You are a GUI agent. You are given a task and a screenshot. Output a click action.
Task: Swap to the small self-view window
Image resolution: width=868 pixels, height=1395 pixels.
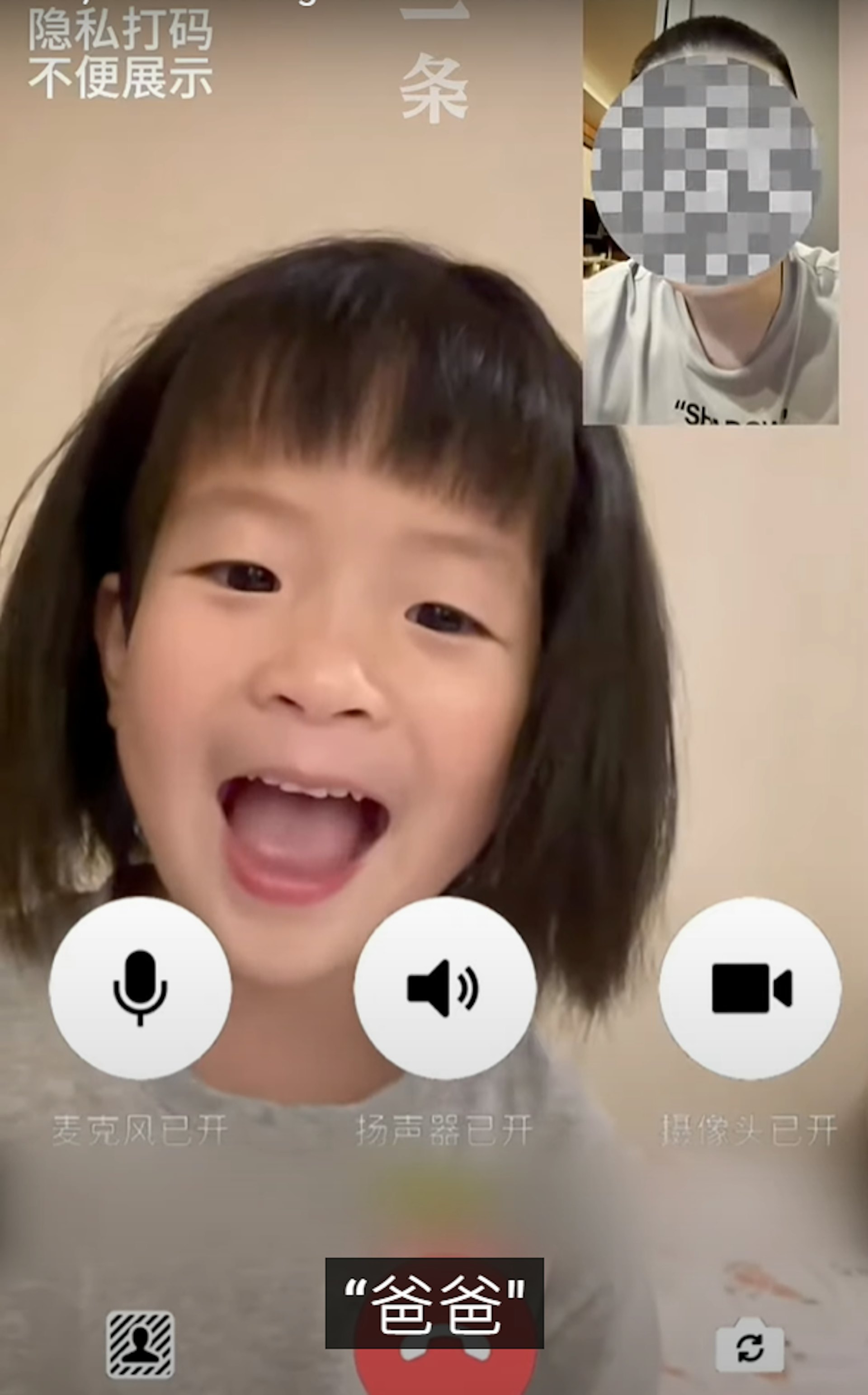tap(711, 212)
